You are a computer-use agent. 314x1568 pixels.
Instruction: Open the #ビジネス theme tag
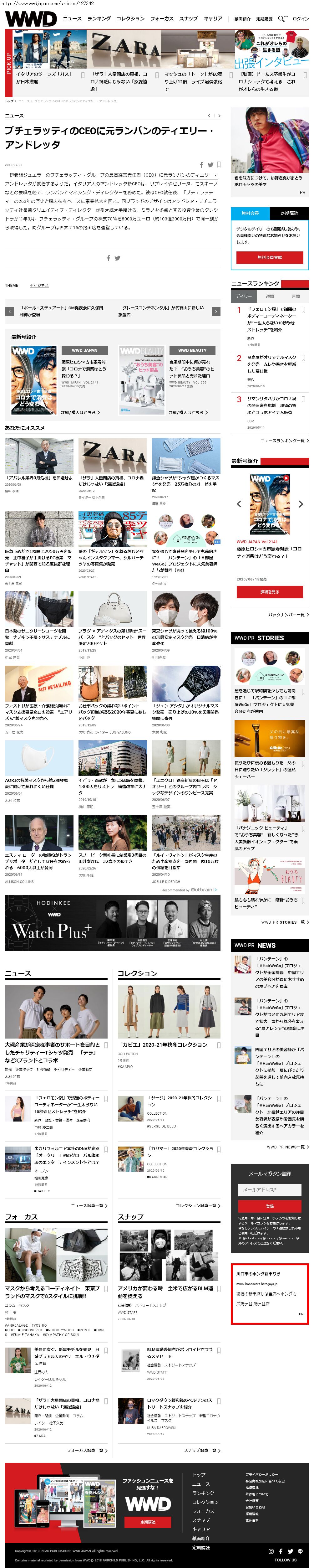(39, 285)
